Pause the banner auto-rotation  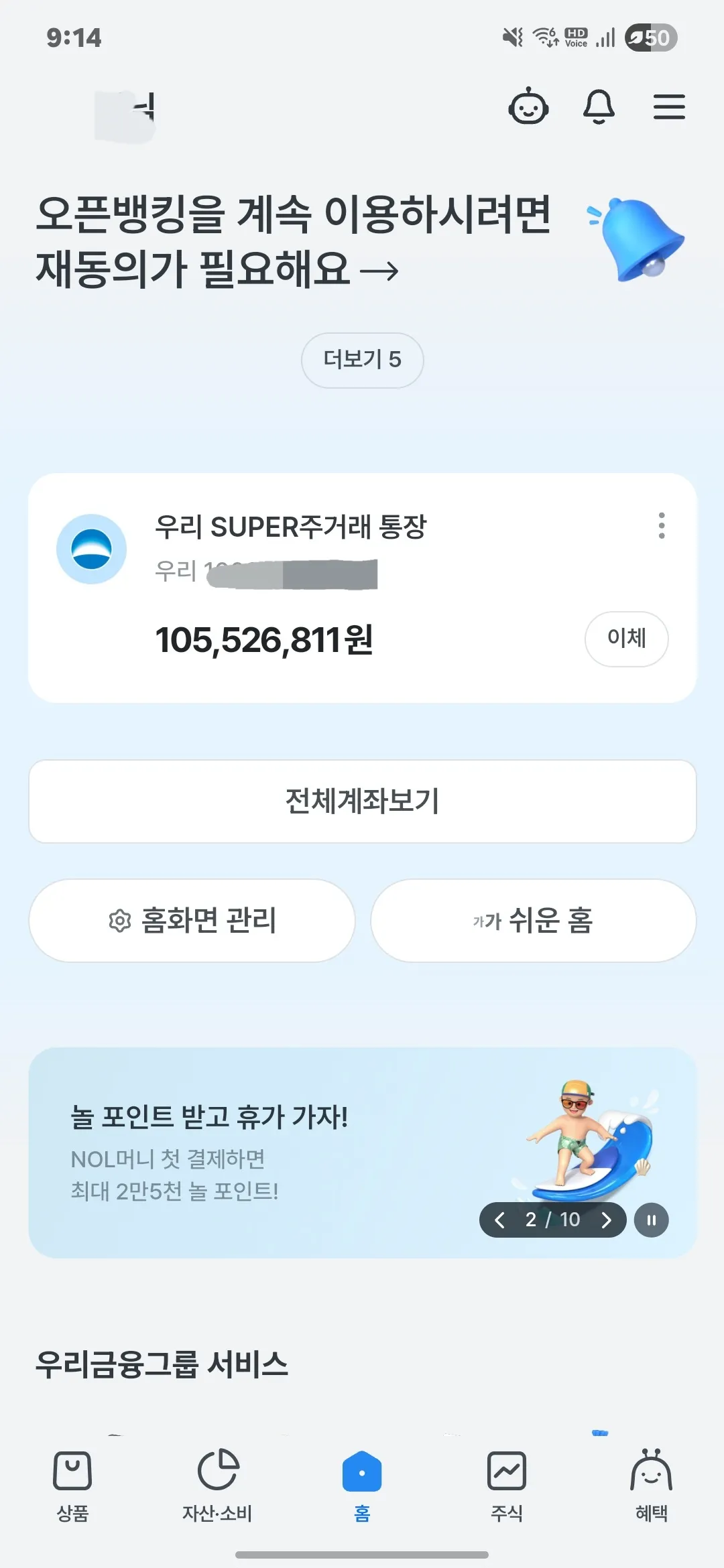[x=651, y=1220]
